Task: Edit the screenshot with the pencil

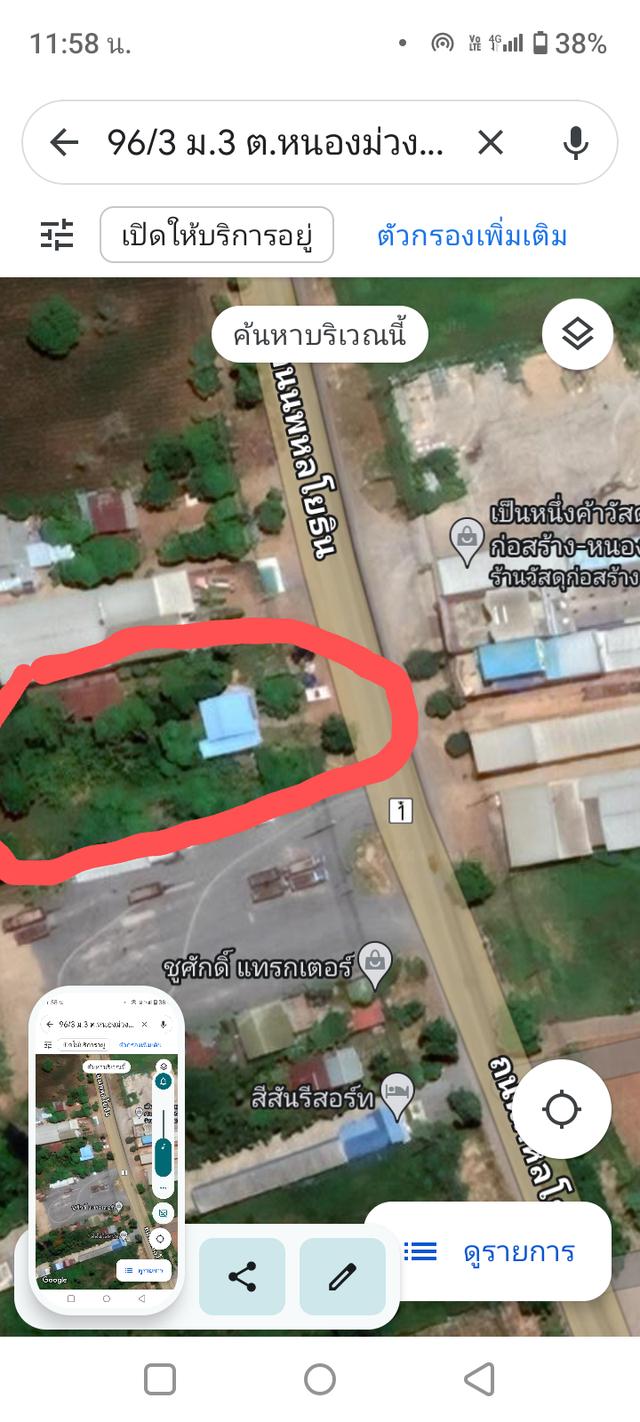Action: [342, 1276]
